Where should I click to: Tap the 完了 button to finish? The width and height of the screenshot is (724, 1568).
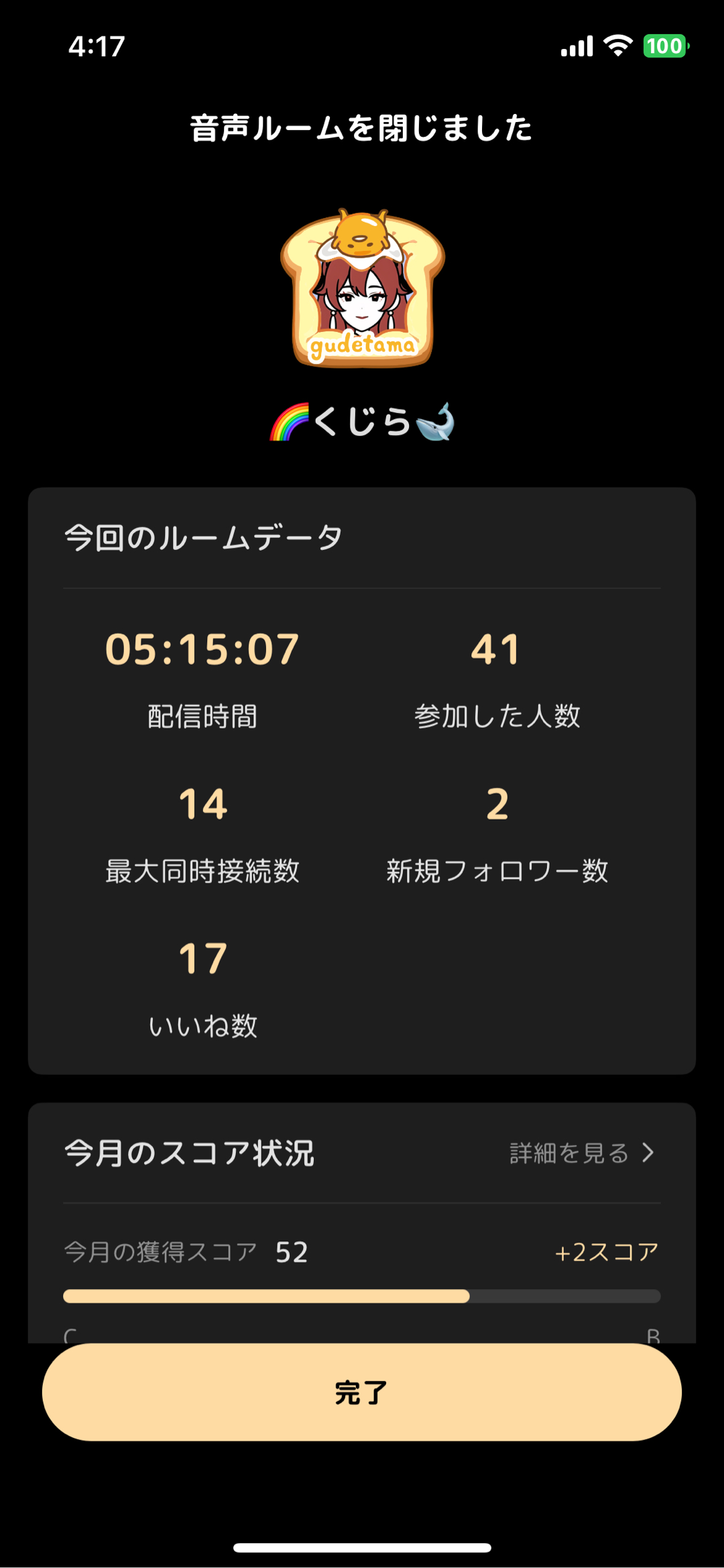[x=362, y=1392]
